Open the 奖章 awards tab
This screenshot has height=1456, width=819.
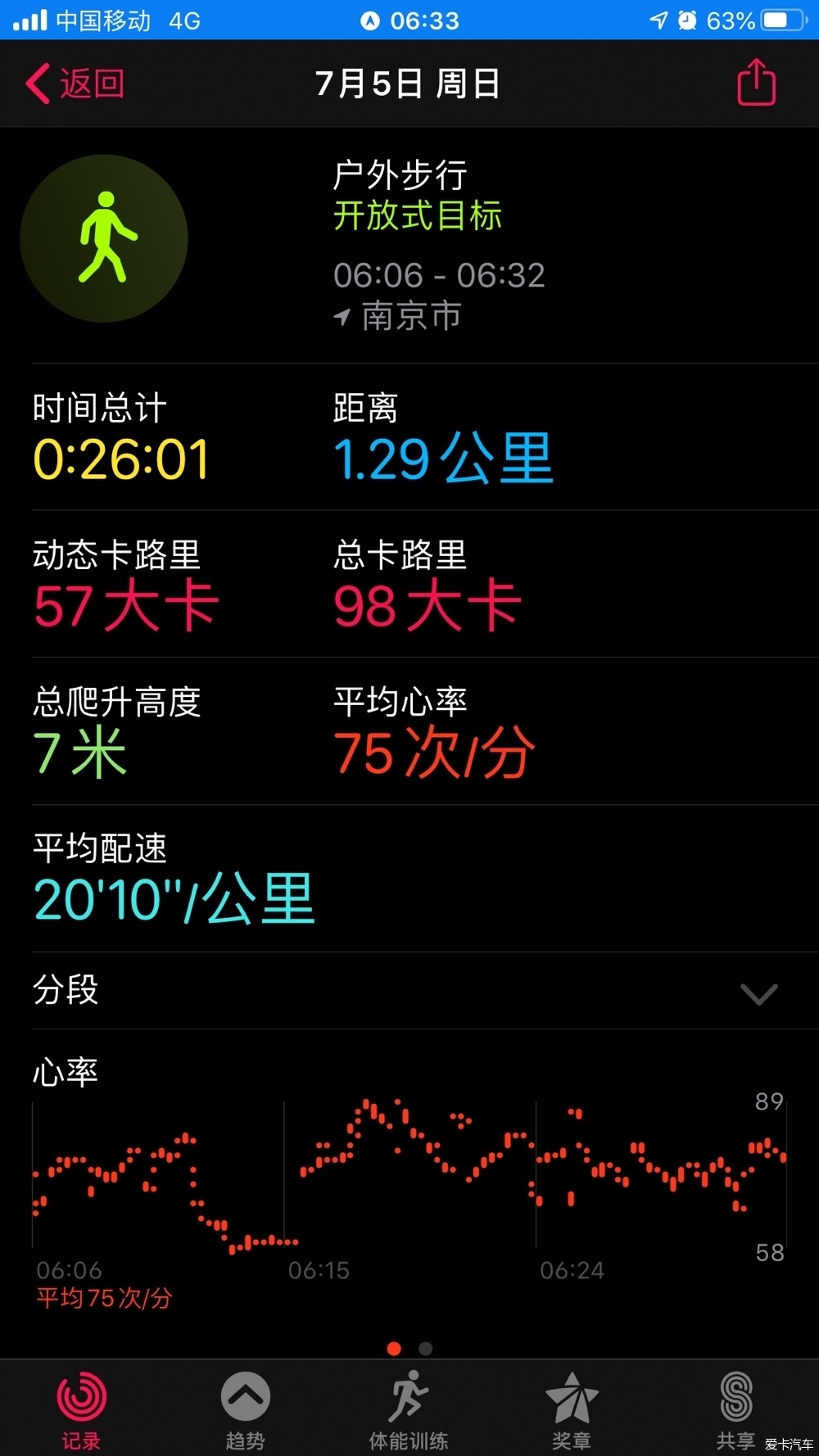[x=572, y=1410]
